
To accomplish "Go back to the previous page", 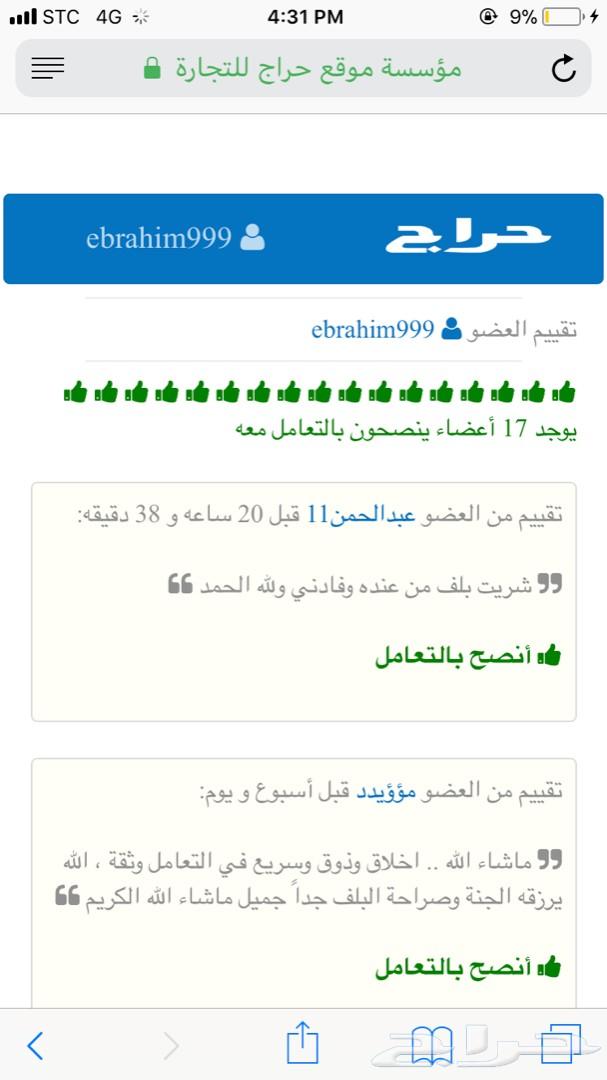I will click(x=36, y=1046).
